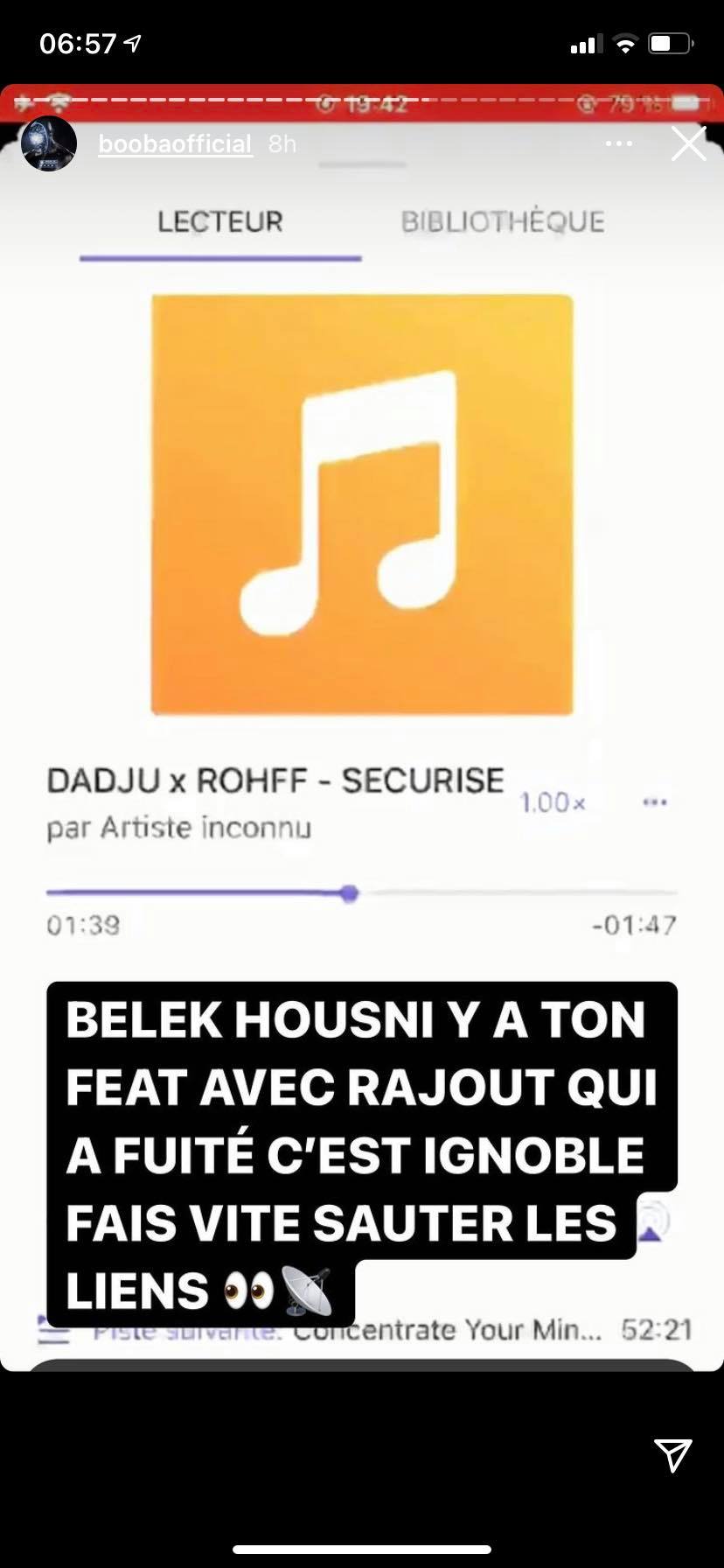Open the story's three-dot options menu
This screenshot has width=724, height=1568.
[x=619, y=143]
